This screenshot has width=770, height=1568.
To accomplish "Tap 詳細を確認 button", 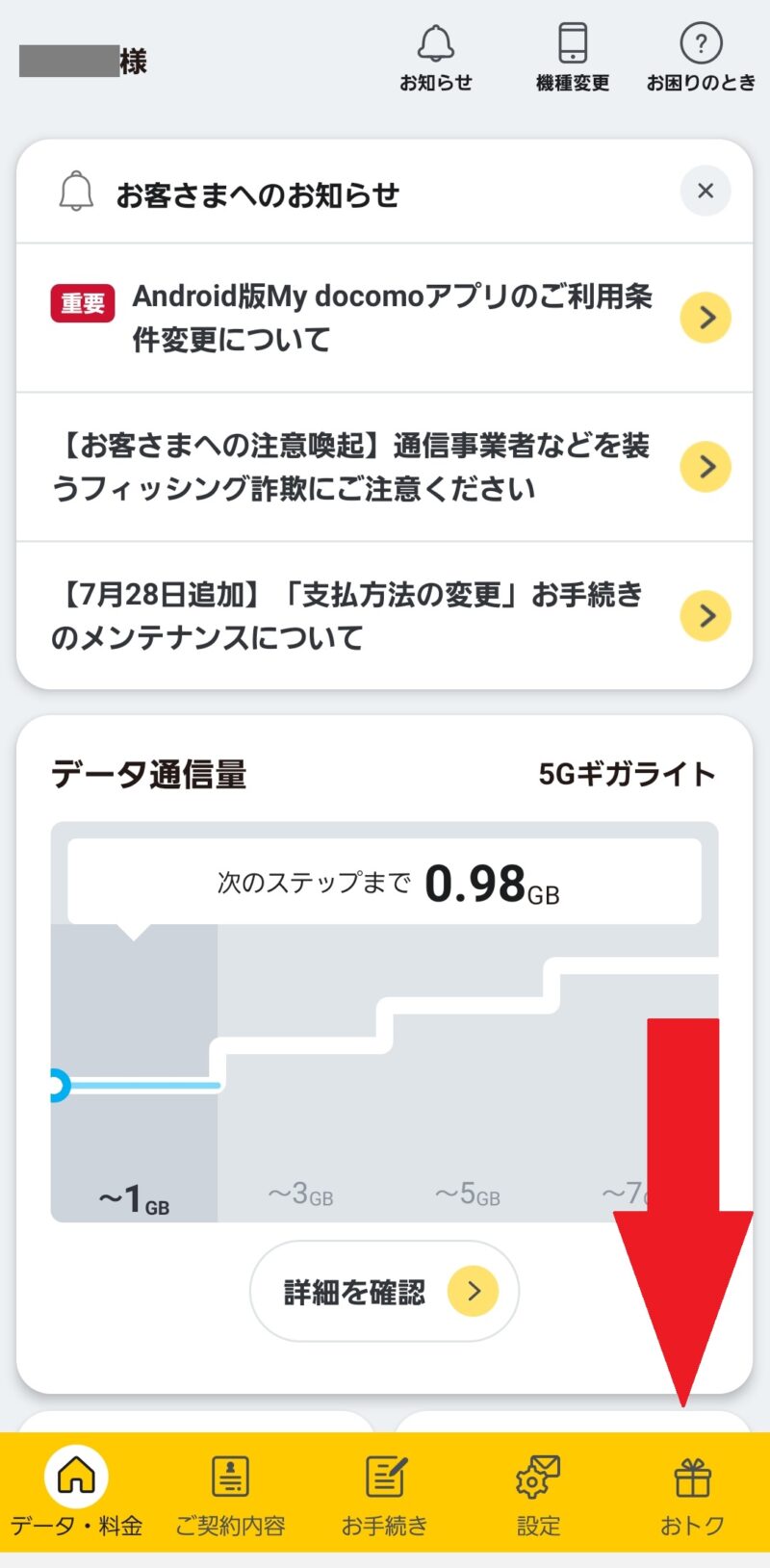I will 384,1291.
